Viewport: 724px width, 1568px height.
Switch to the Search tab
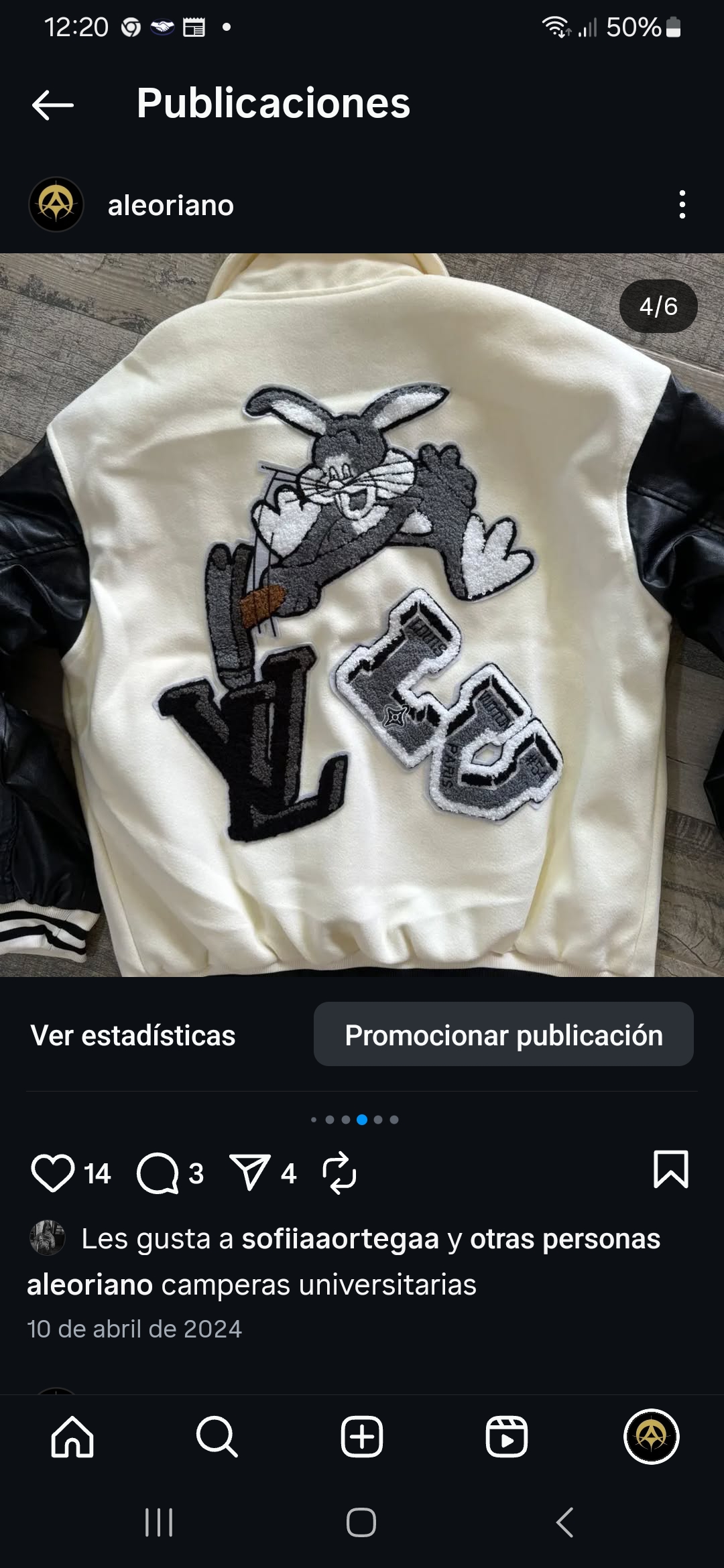[x=217, y=1437]
